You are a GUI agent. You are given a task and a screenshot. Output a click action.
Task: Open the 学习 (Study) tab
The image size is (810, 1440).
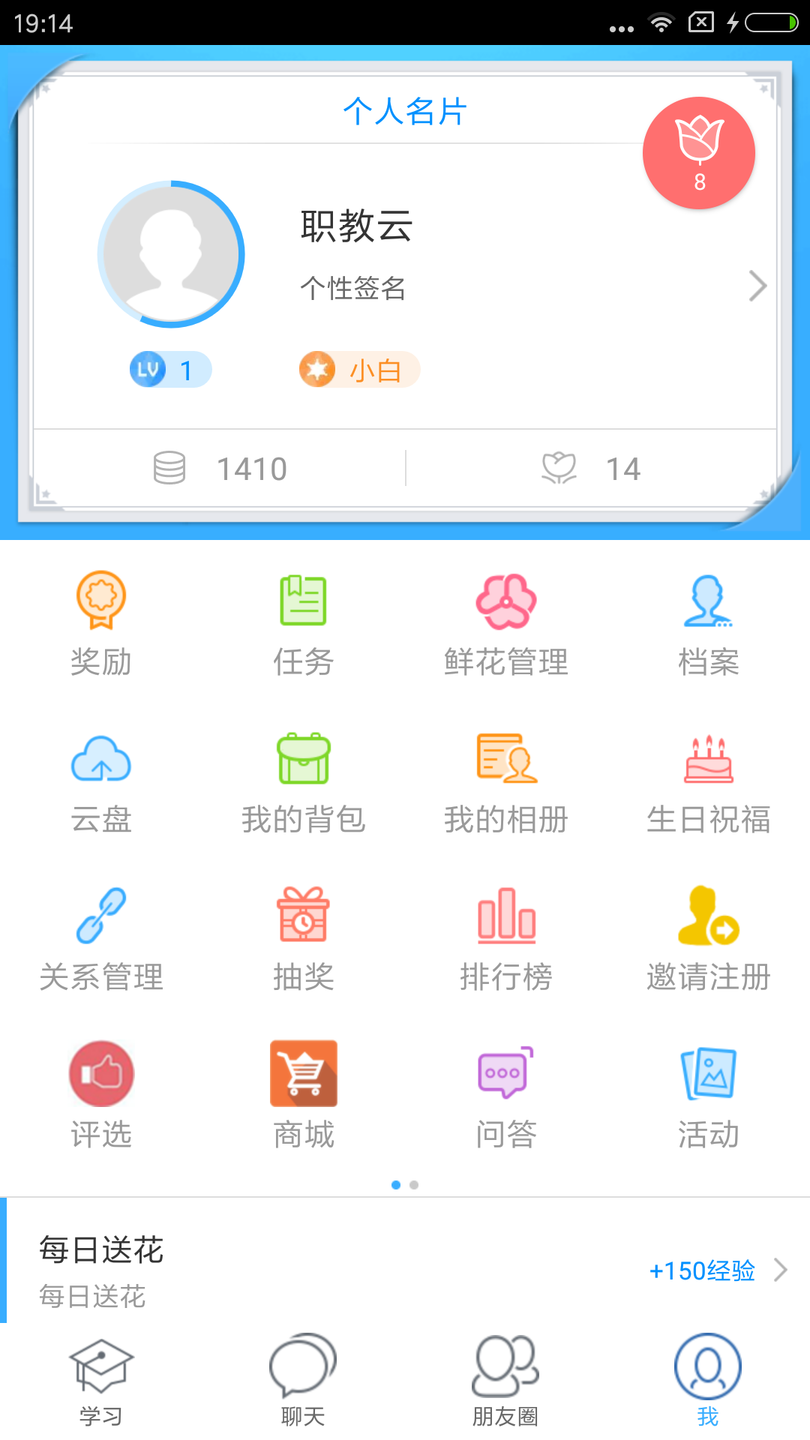[x=101, y=1380]
